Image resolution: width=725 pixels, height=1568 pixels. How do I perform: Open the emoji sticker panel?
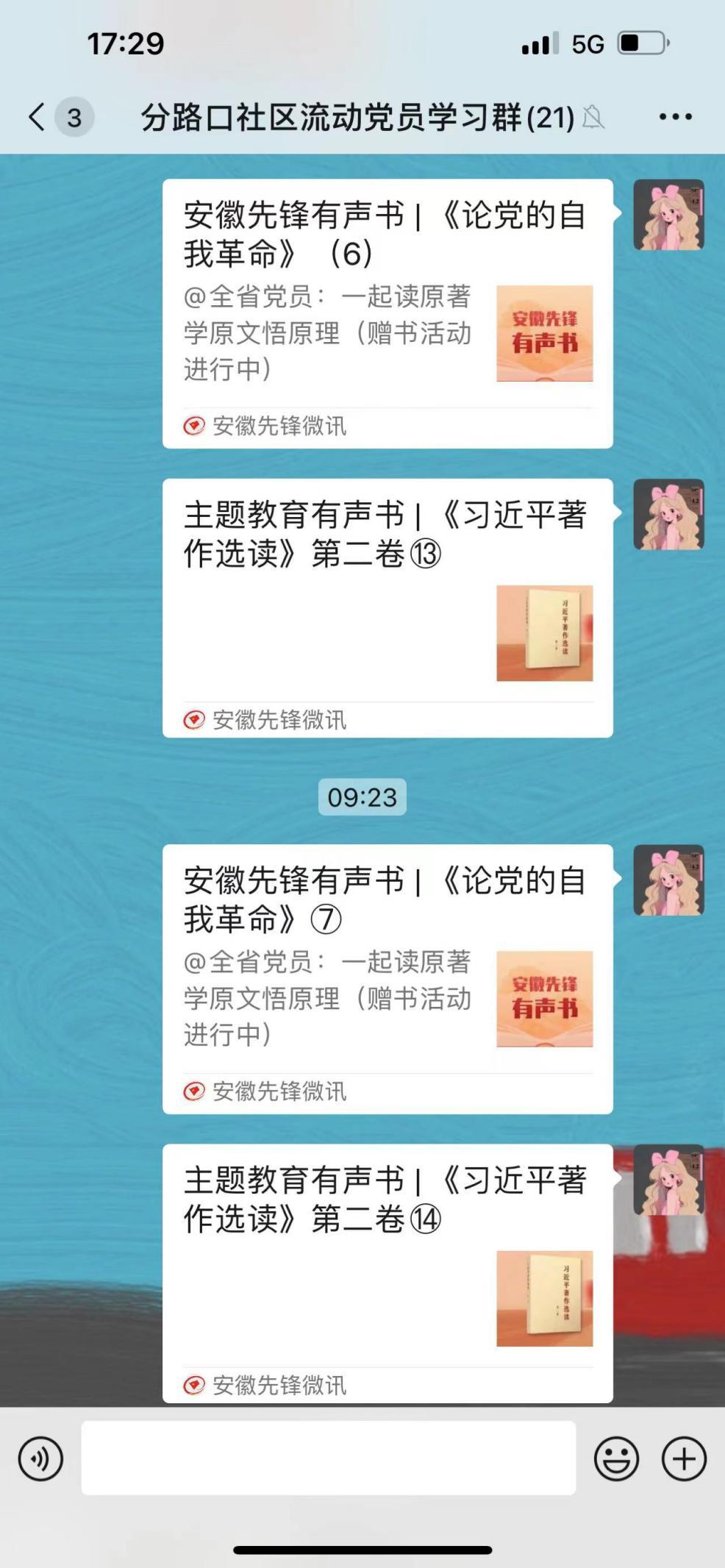616,1458
